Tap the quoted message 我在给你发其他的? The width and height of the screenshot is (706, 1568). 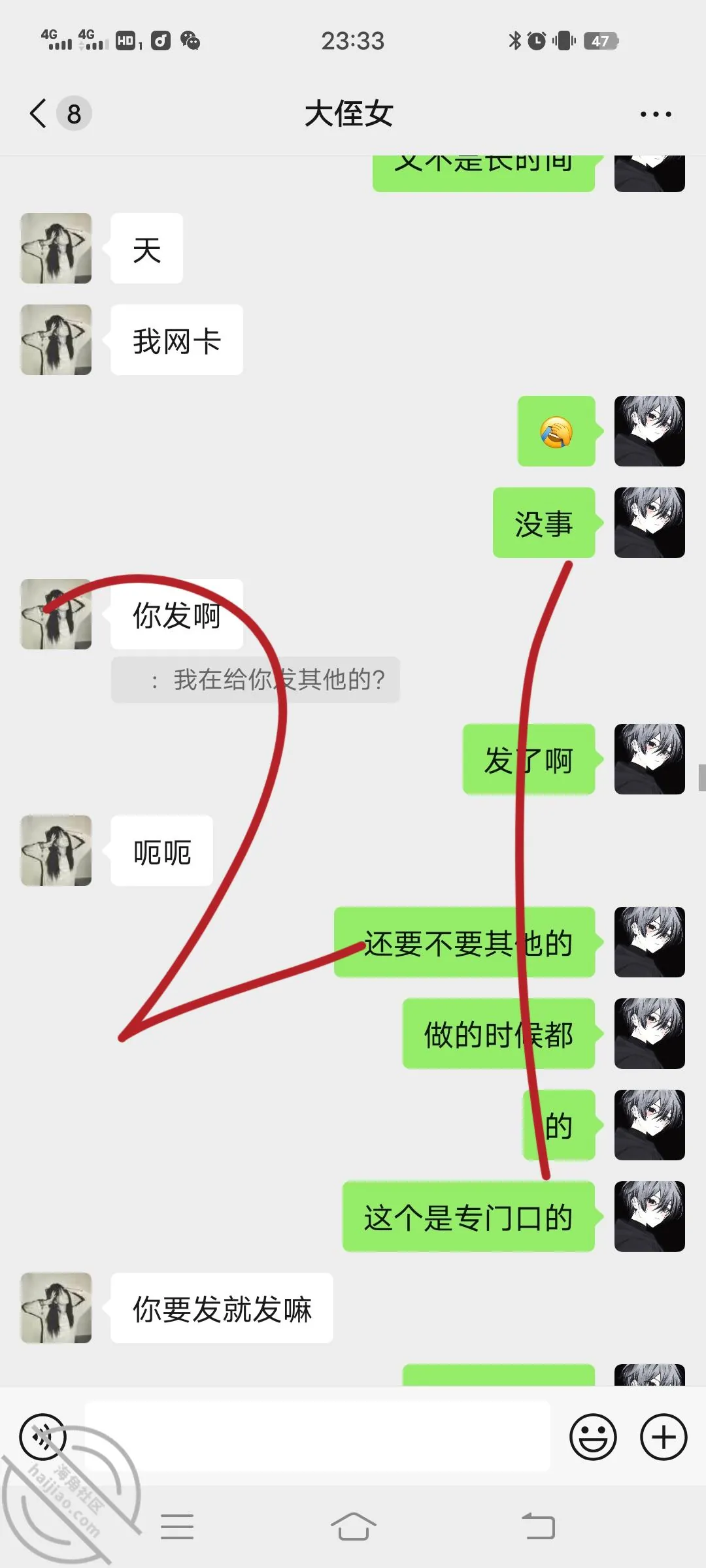coord(256,680)
